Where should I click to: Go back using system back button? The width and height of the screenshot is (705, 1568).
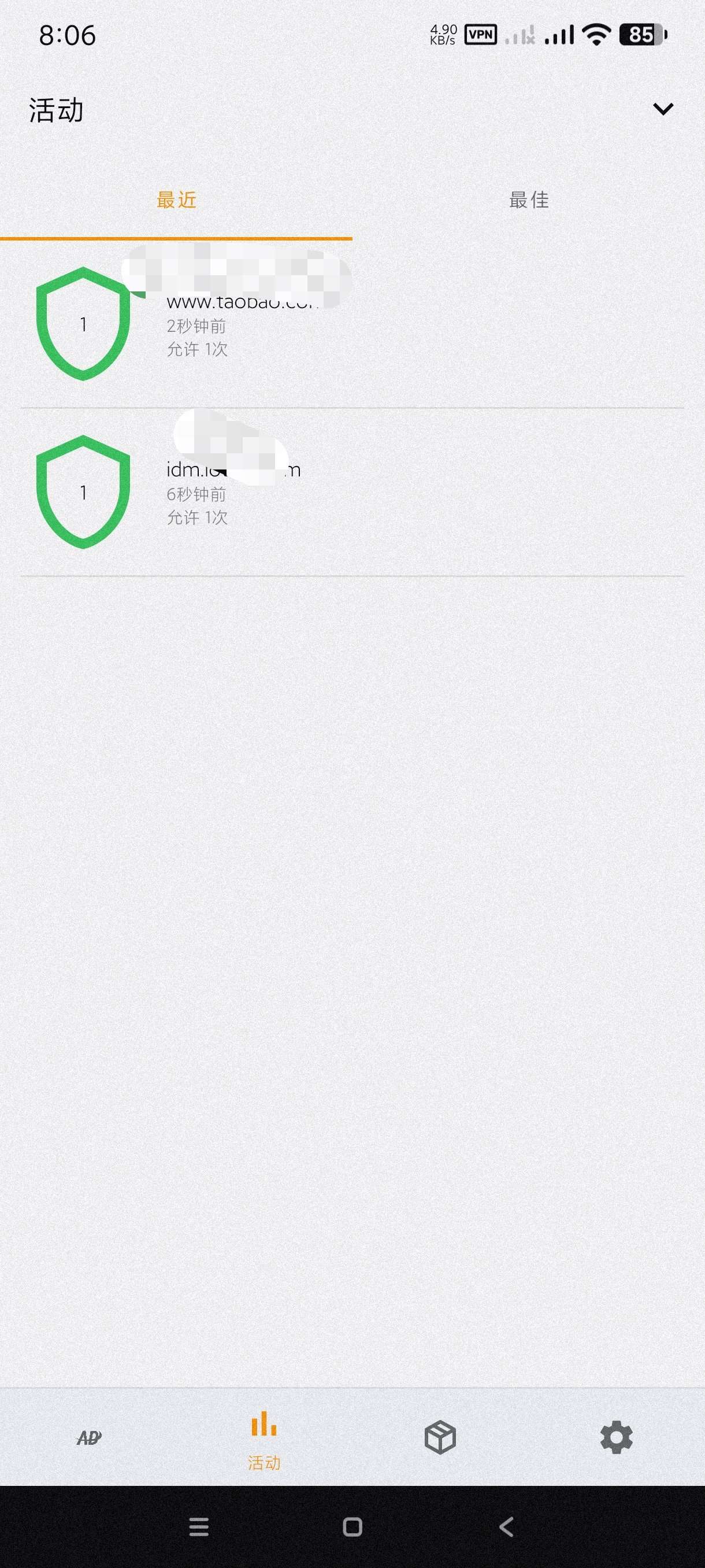tap(506, 1526)
